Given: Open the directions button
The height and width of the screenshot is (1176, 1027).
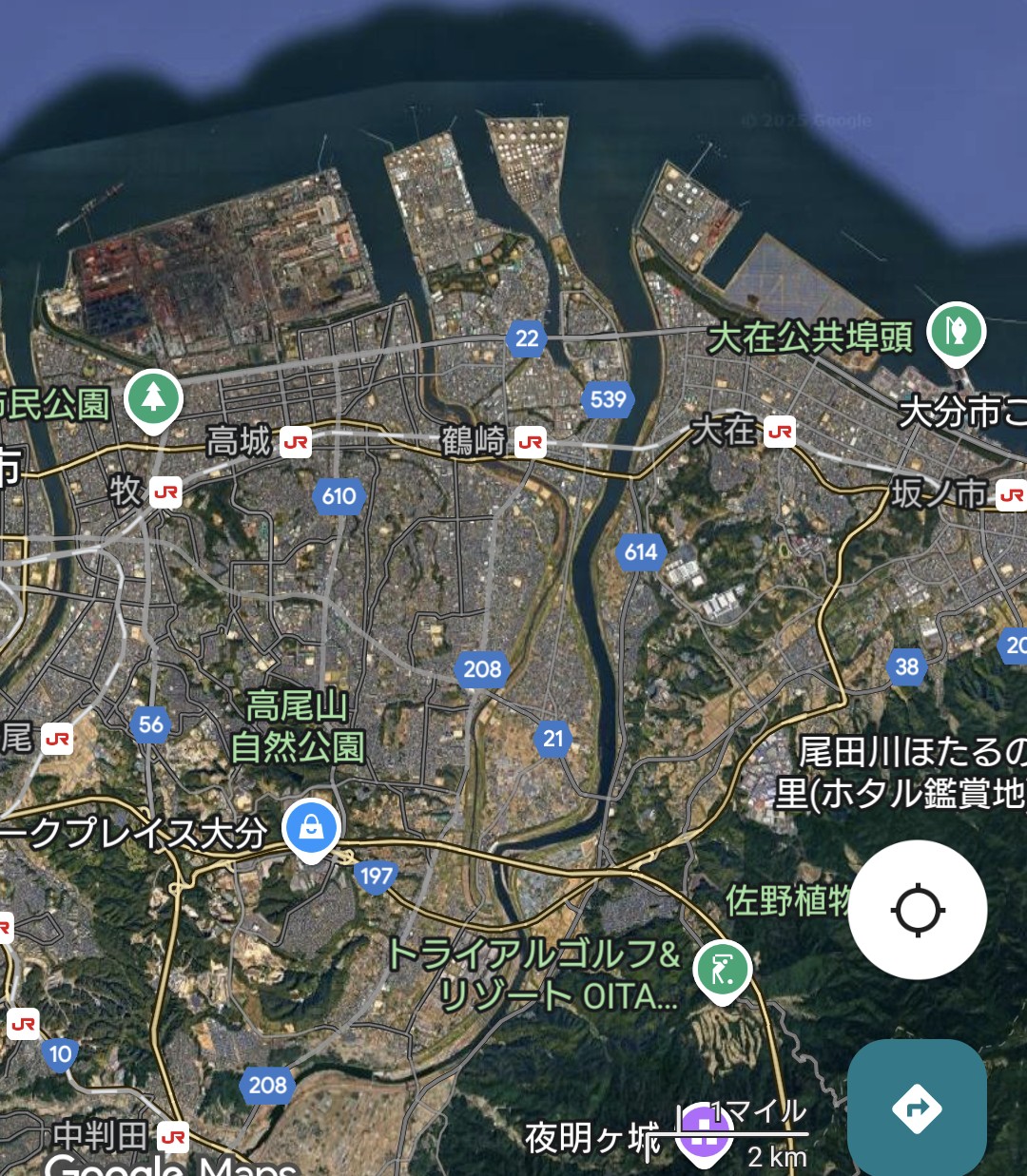Looking at the screenshot, I should pyautogui.click(x=917, y=1108).
